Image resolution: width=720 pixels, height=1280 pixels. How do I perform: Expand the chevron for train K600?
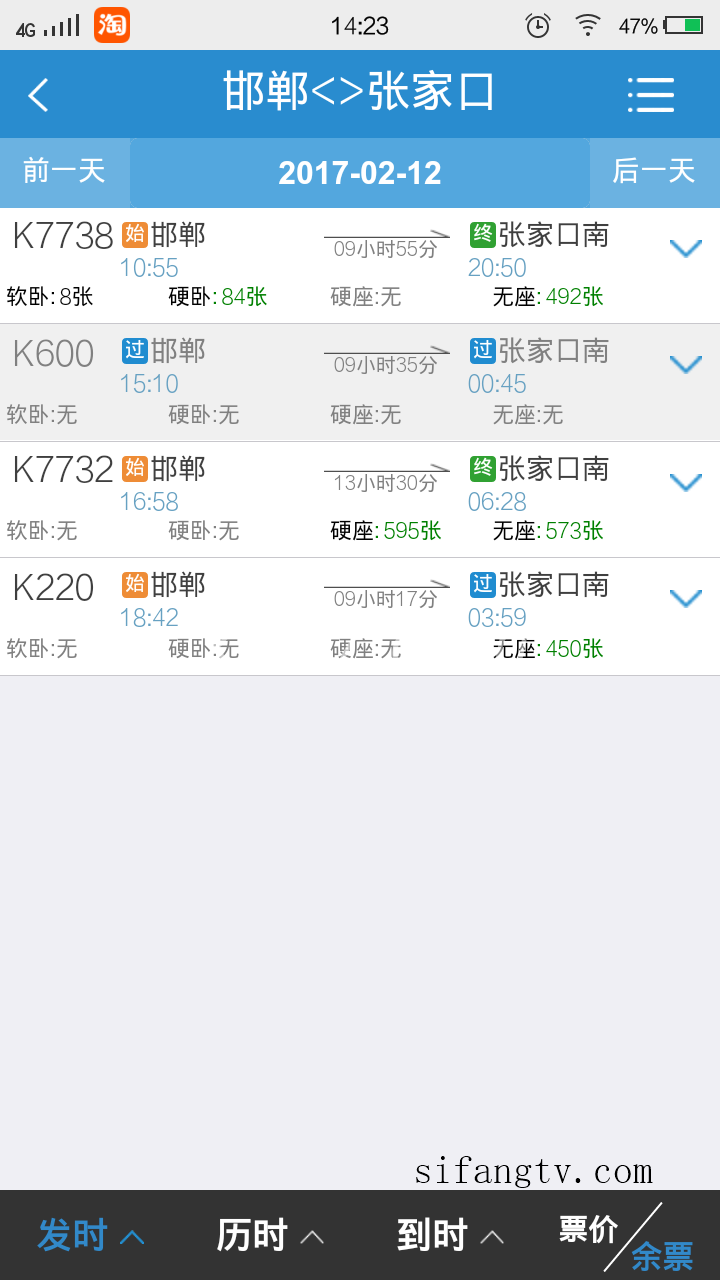[x=685, y=364]
